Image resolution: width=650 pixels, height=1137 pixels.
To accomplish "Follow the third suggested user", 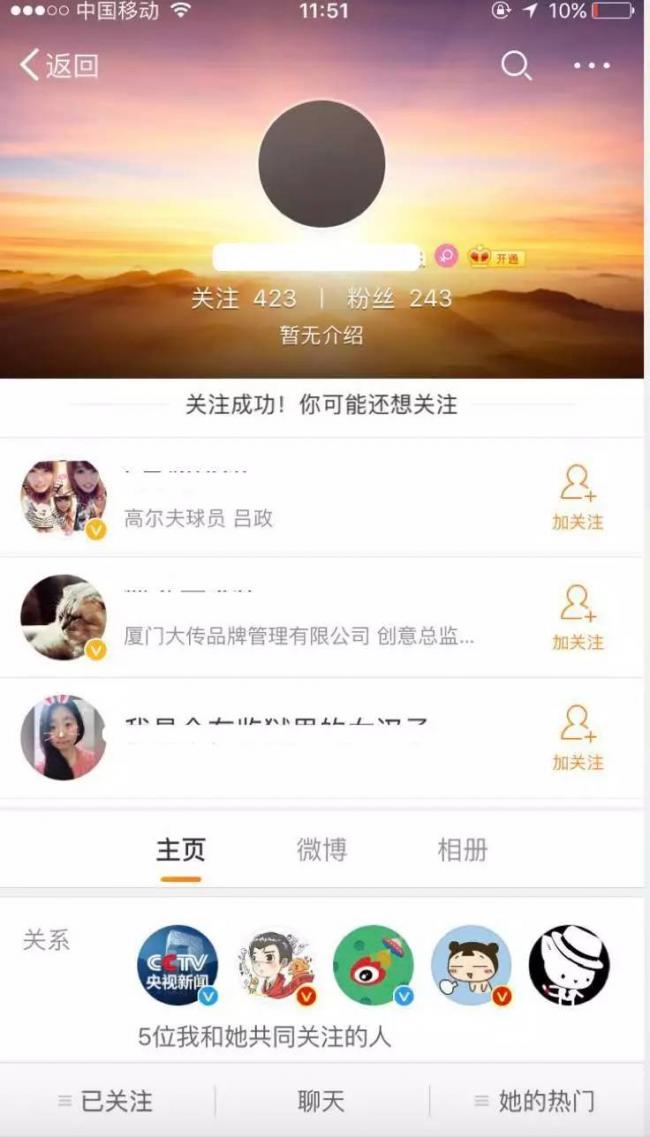I will click(x=577, y=737).
